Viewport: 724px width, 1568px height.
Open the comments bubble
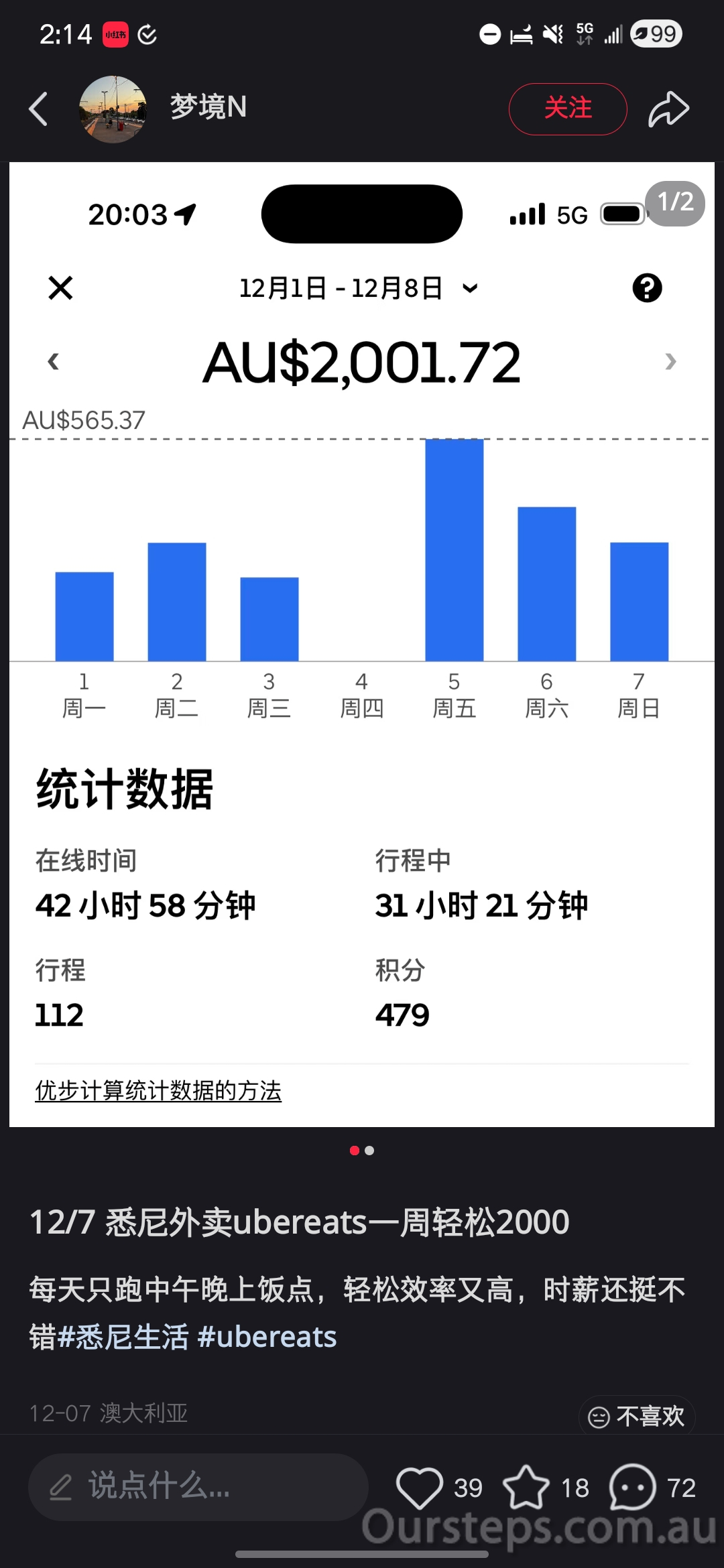coord(632,1487)
